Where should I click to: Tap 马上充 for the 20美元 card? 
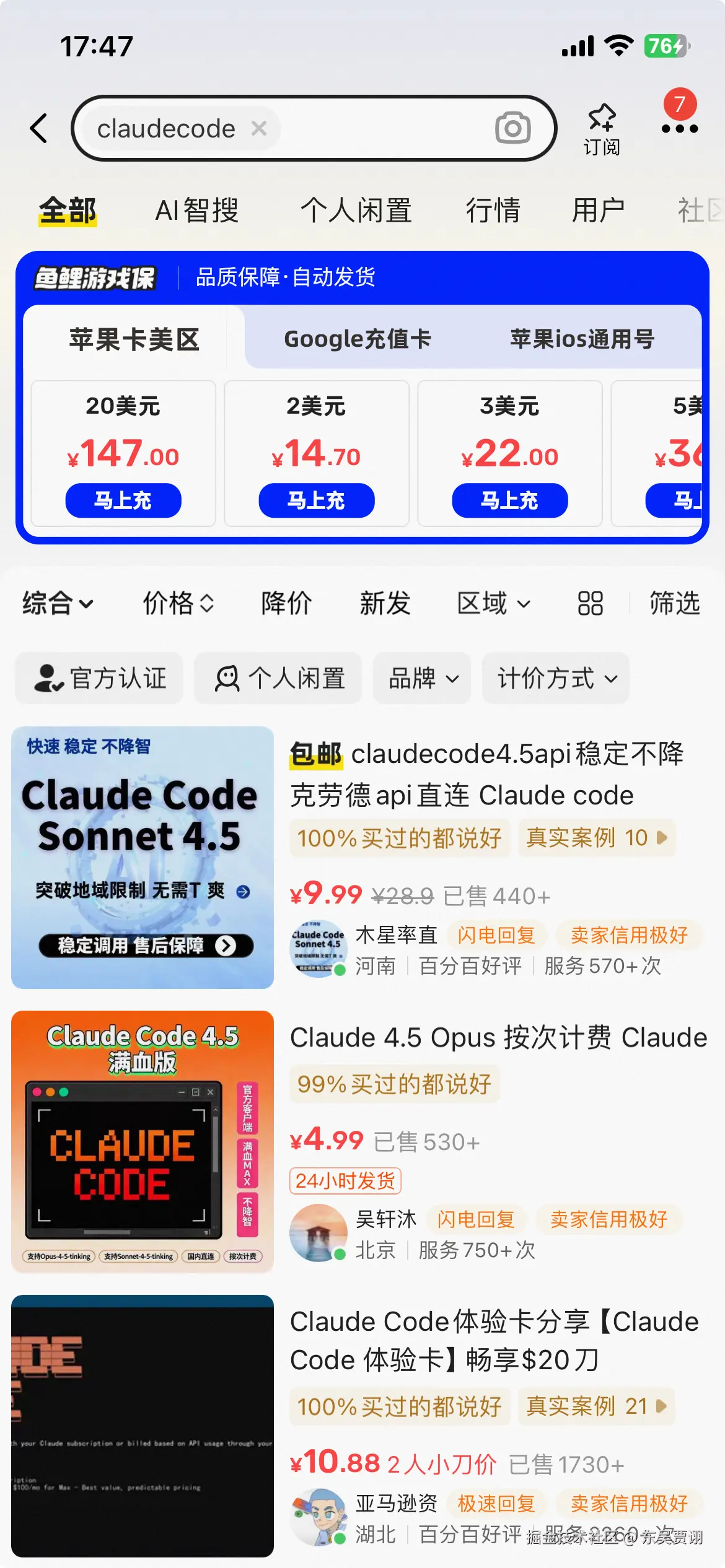point(123,500)
